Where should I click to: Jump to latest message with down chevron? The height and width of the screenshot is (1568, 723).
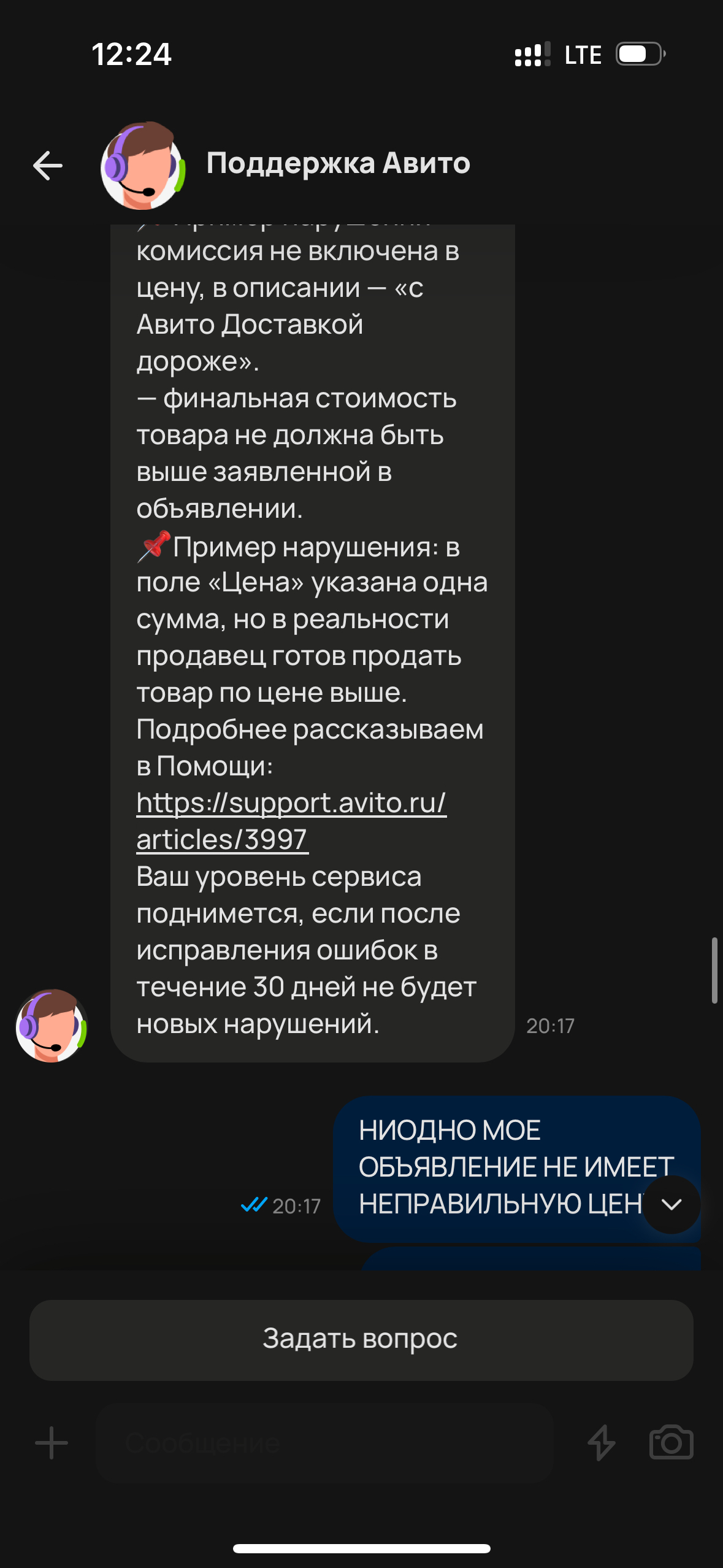click(671, 1204)
